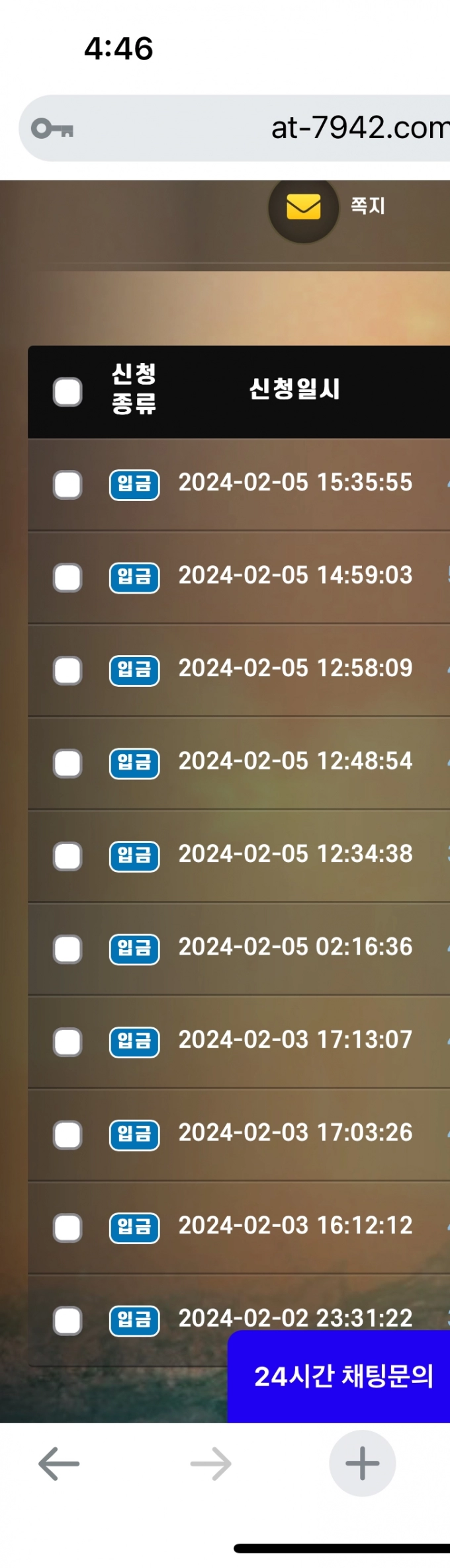Check the 2024-02-05 12:48:54 row

tap(67, 764)
